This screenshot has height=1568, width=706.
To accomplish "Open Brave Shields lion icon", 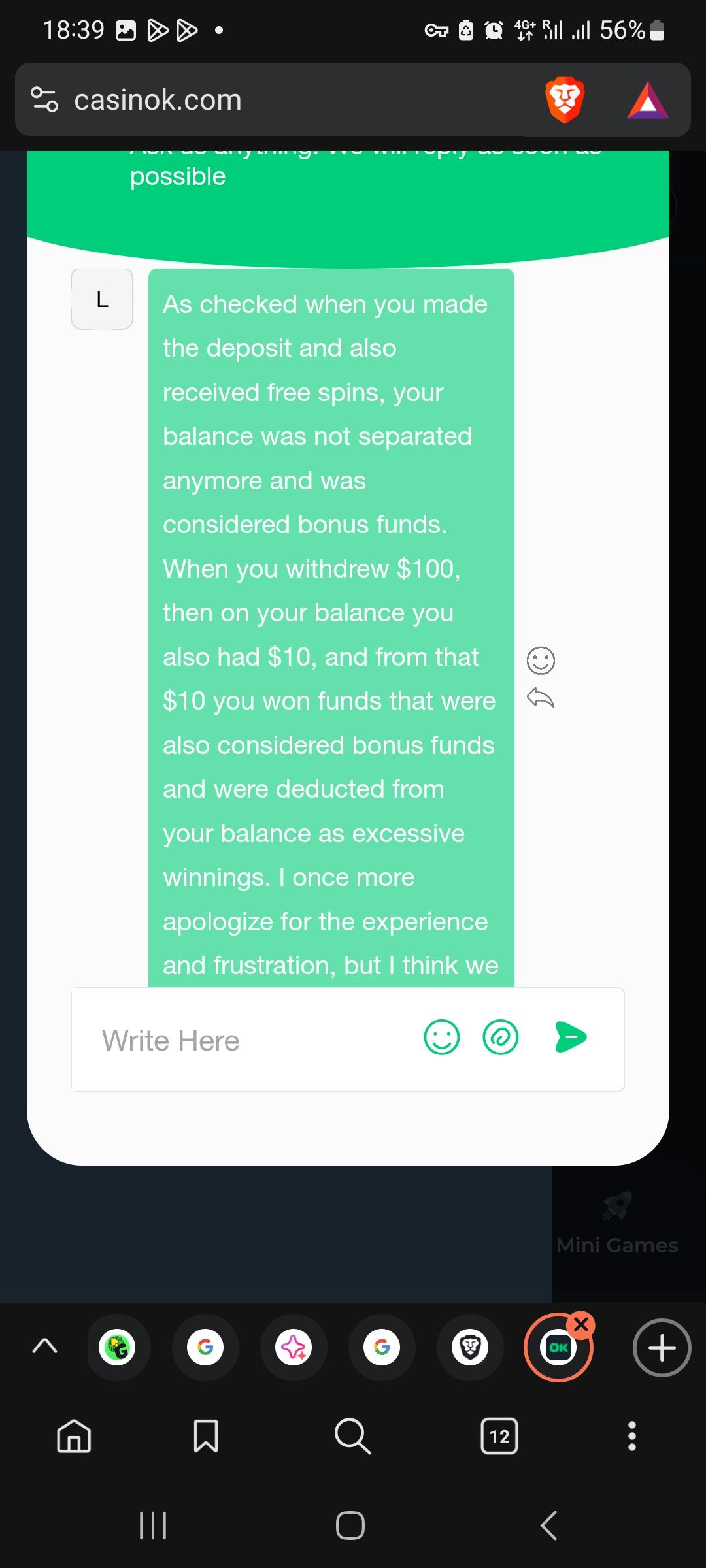I will pos(564,101).
